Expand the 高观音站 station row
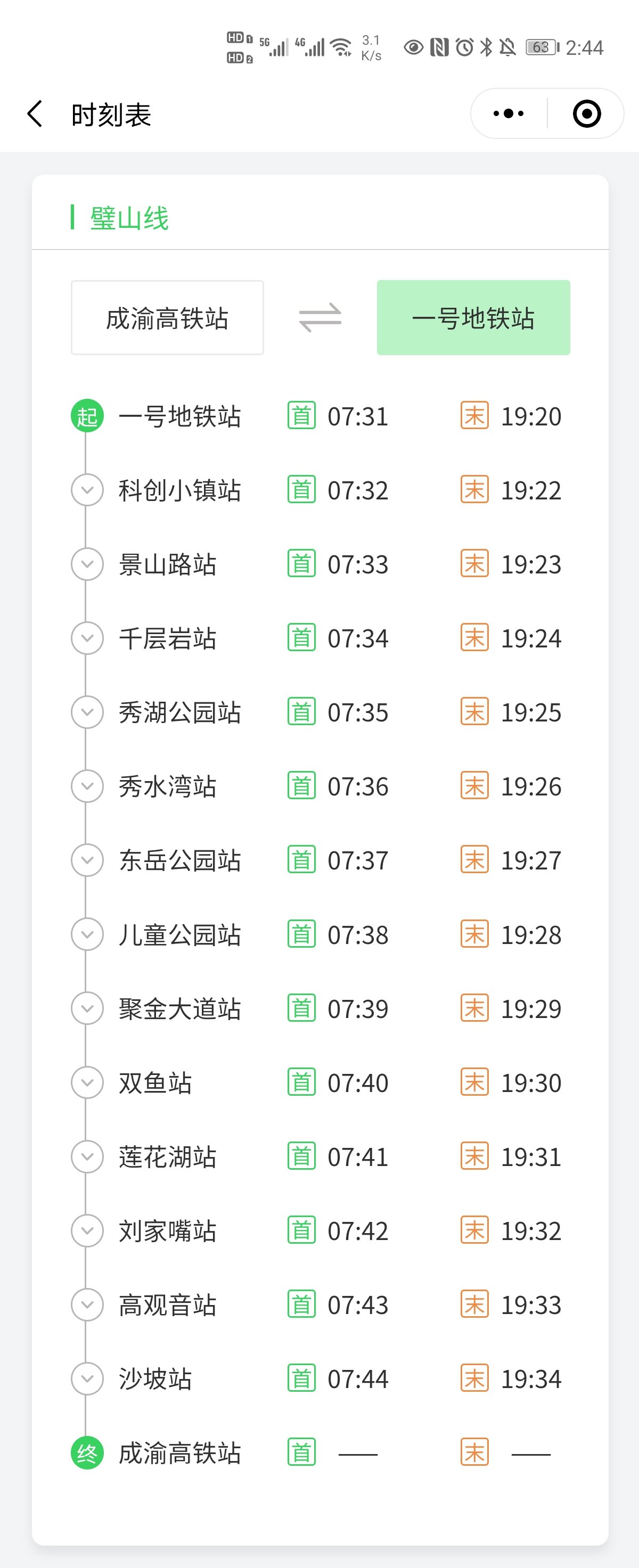 87,1304
